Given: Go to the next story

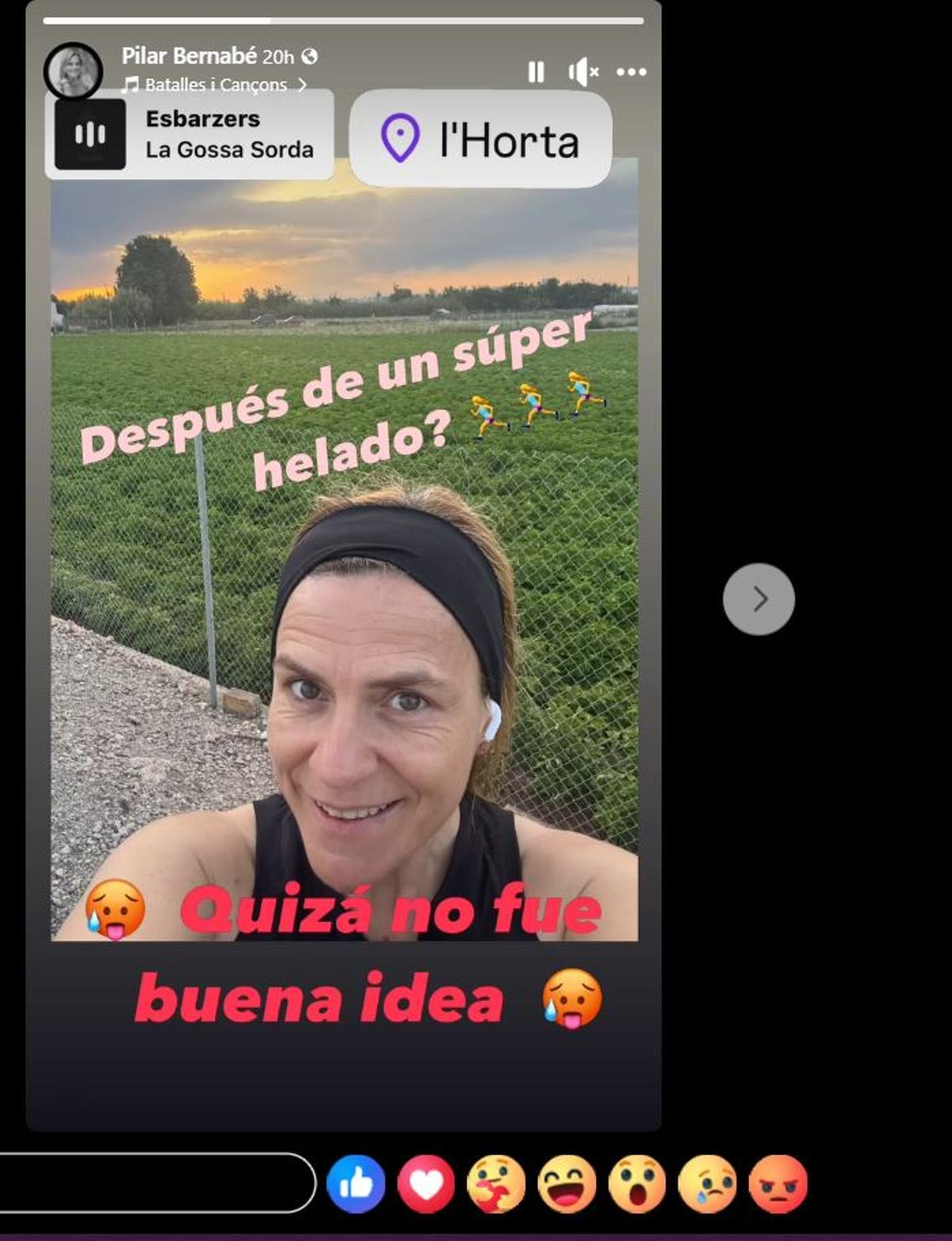Looking at the screenshot, I should (758, 599).
